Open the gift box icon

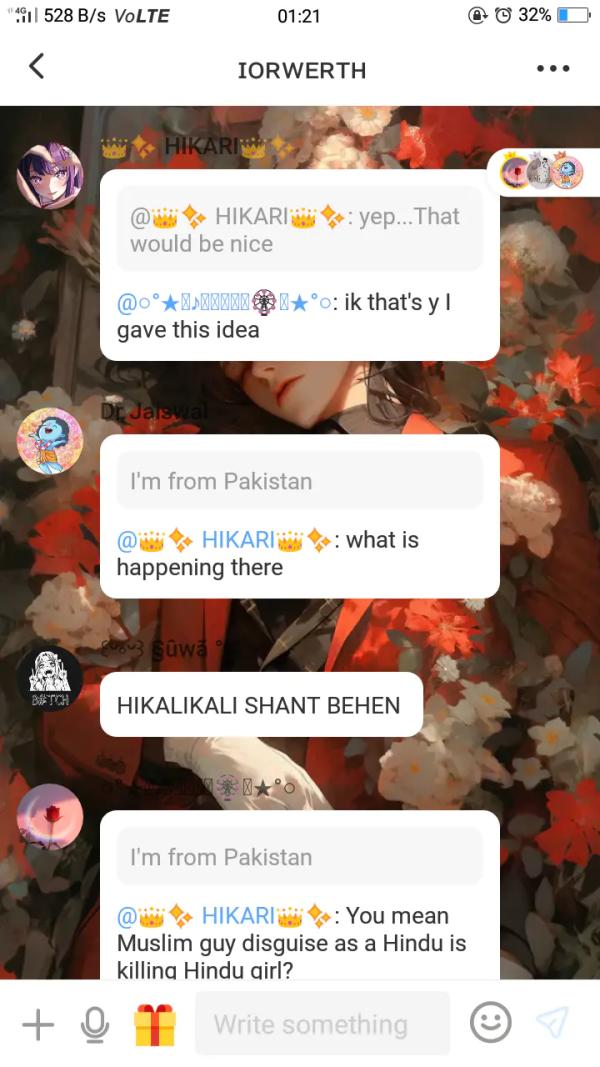pyautogui.click(x=155, y=1024)
